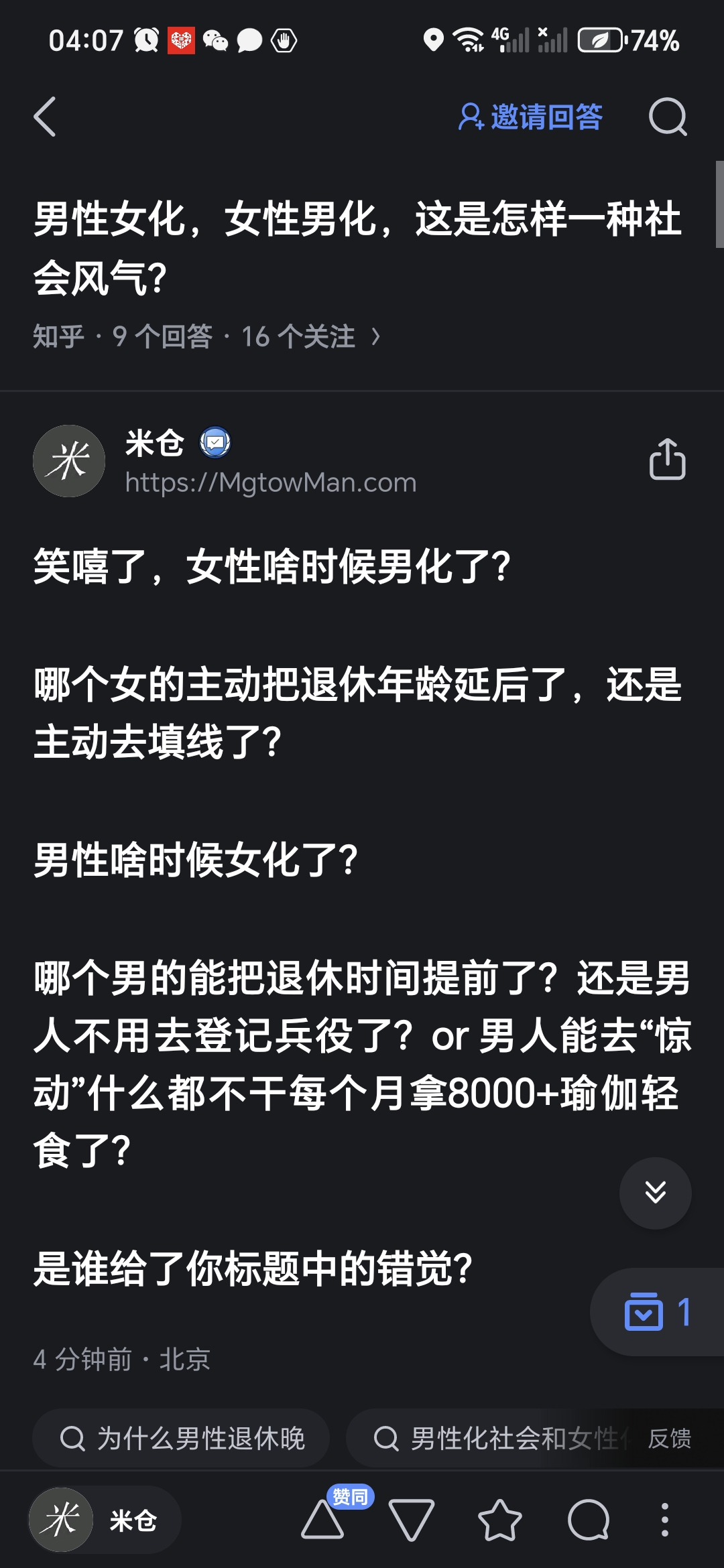Go back using the top-left arrow
The height and width of the screenshot is (1568, 724).
click(45, 117)
